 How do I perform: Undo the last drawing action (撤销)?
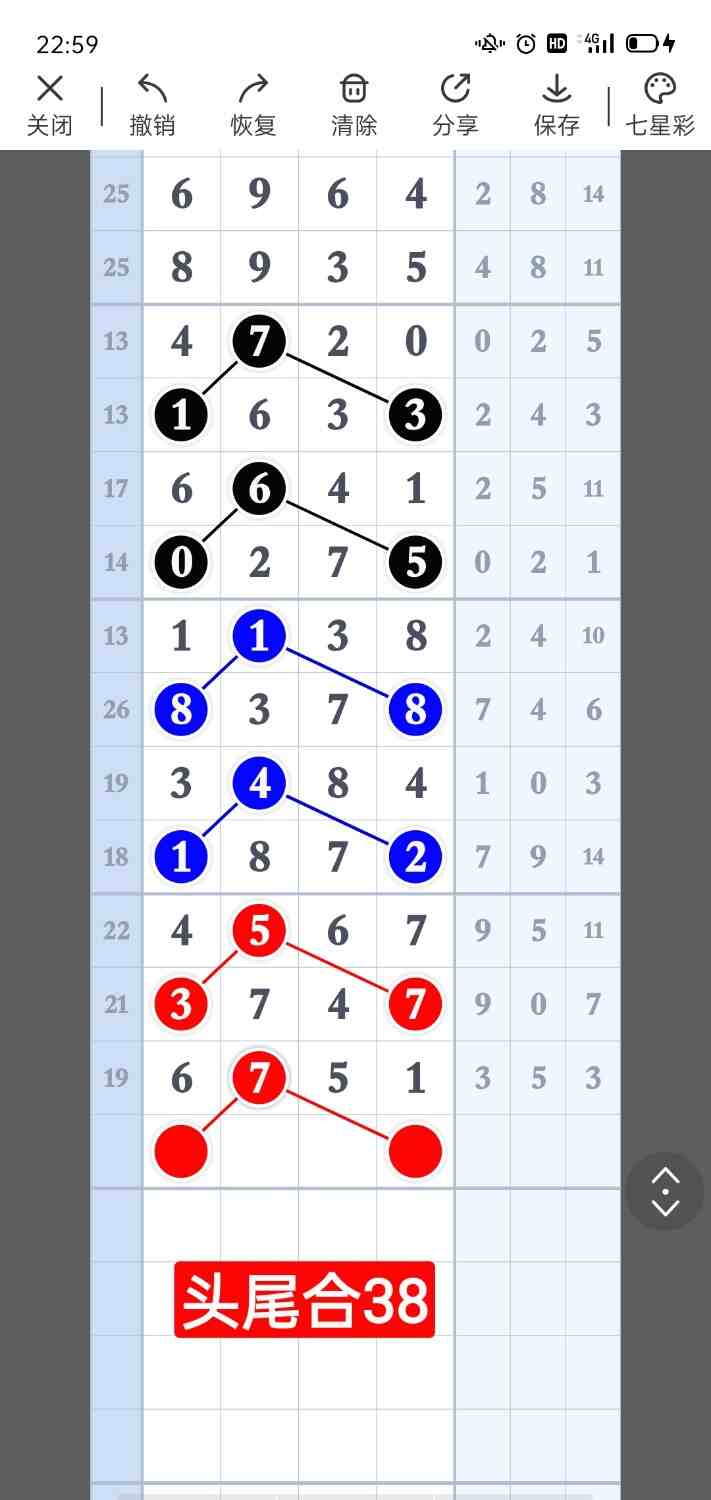(x=152, y=104)
